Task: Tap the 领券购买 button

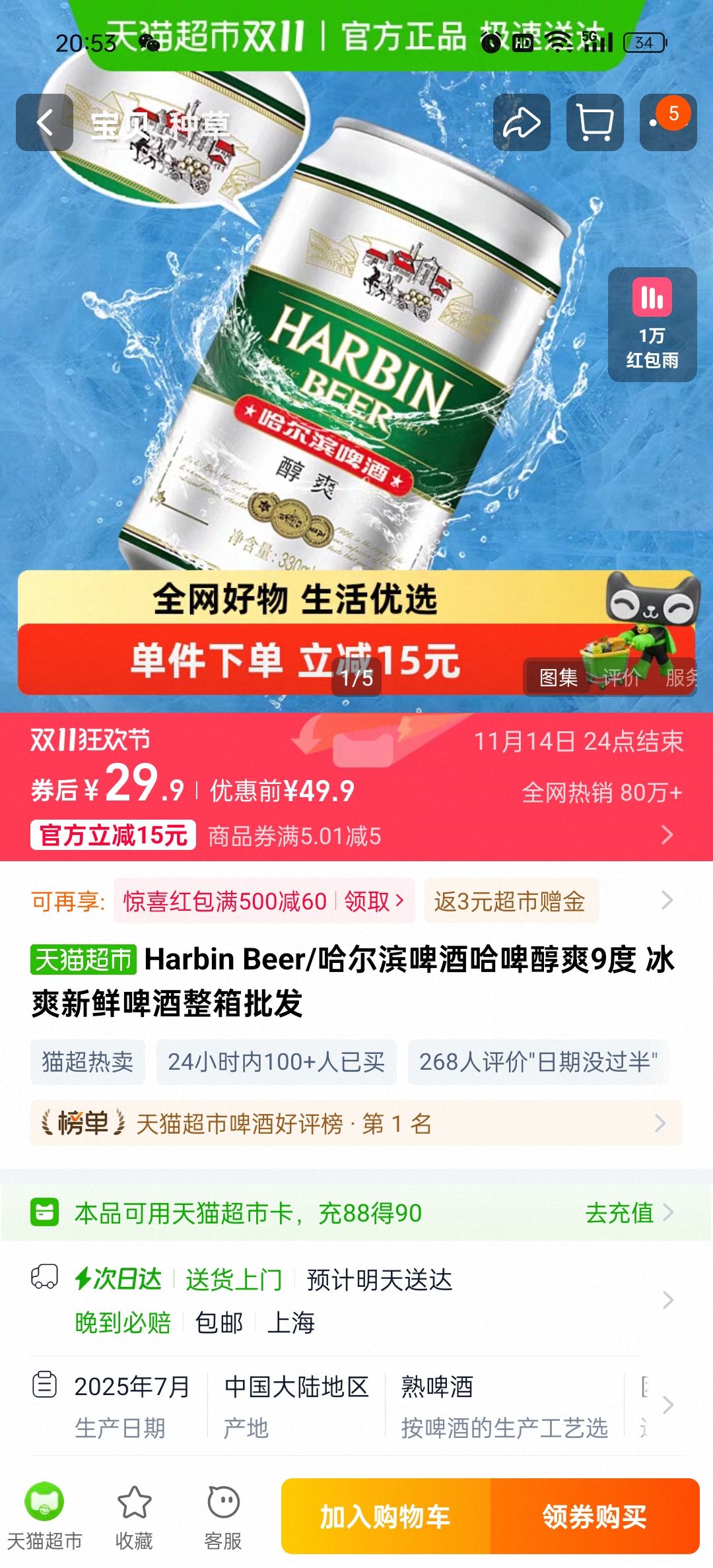Action: (596, 1518)
